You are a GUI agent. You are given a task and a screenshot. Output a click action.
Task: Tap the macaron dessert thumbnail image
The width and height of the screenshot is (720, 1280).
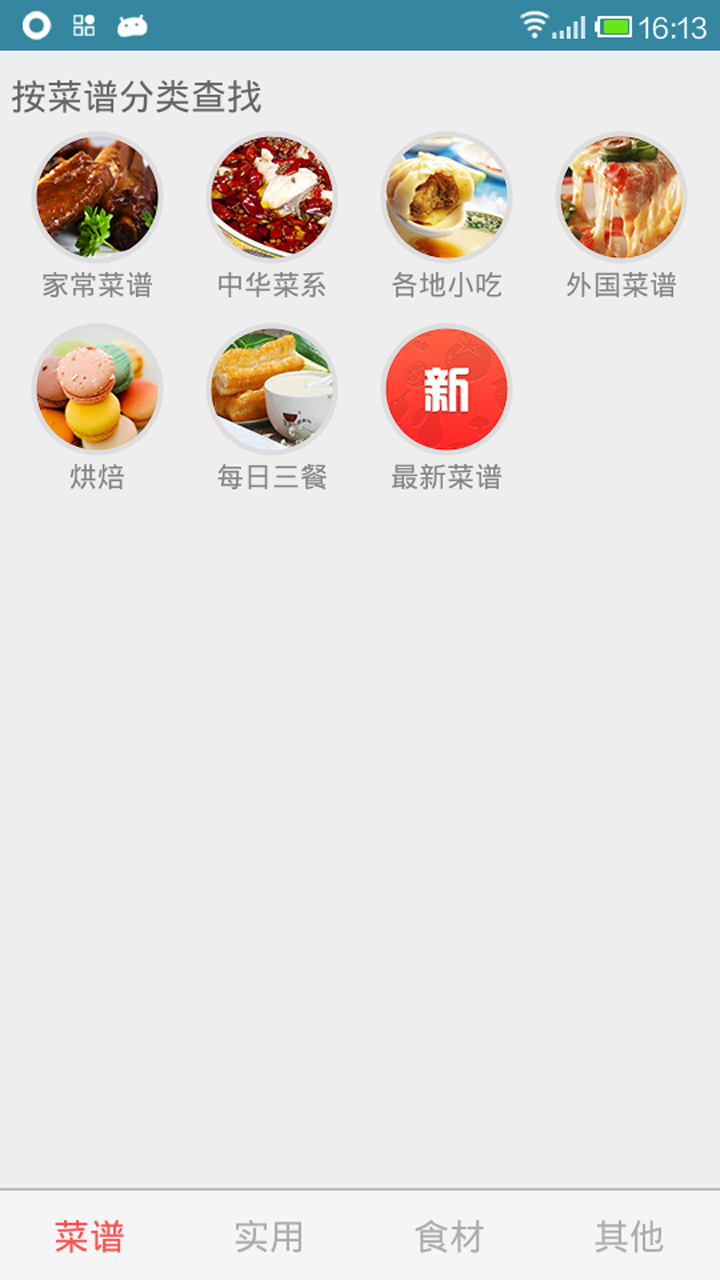pyautogui.click(x=97, y=390)
